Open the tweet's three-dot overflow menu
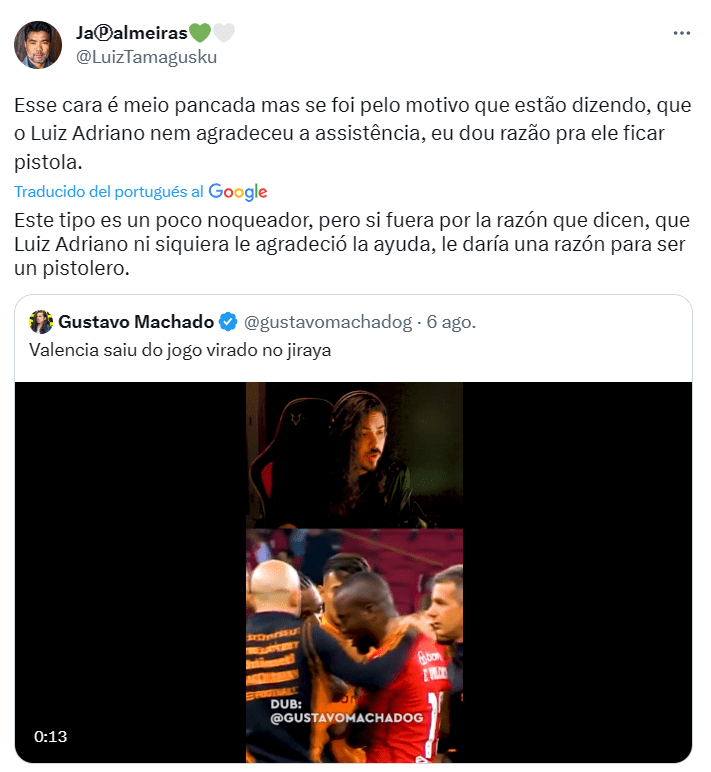Screen dimensions: 711x772 pyautogui.click(x=681, y=33)
